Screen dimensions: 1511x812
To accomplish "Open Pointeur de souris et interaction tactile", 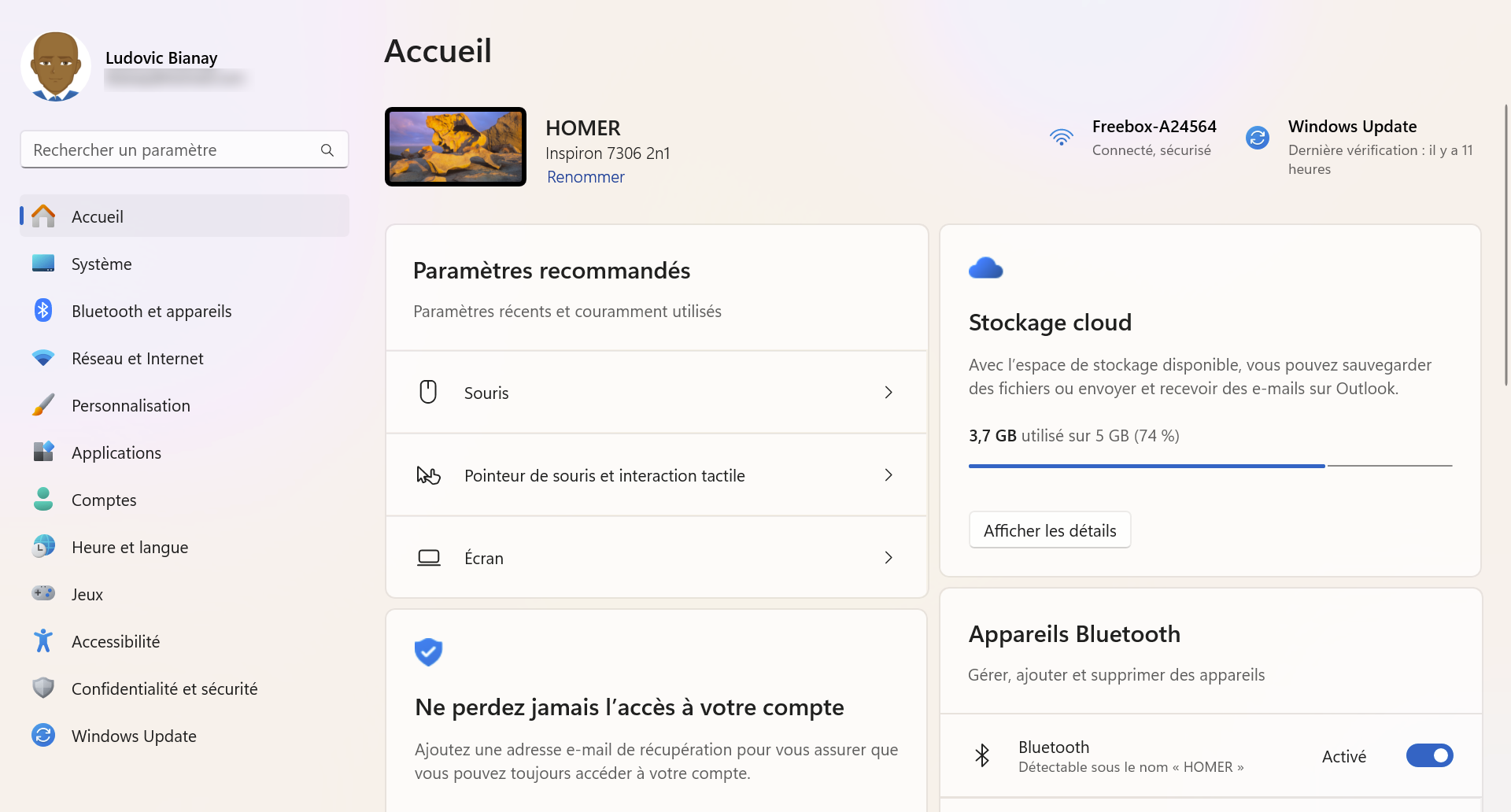I will [x=656, y=475].
